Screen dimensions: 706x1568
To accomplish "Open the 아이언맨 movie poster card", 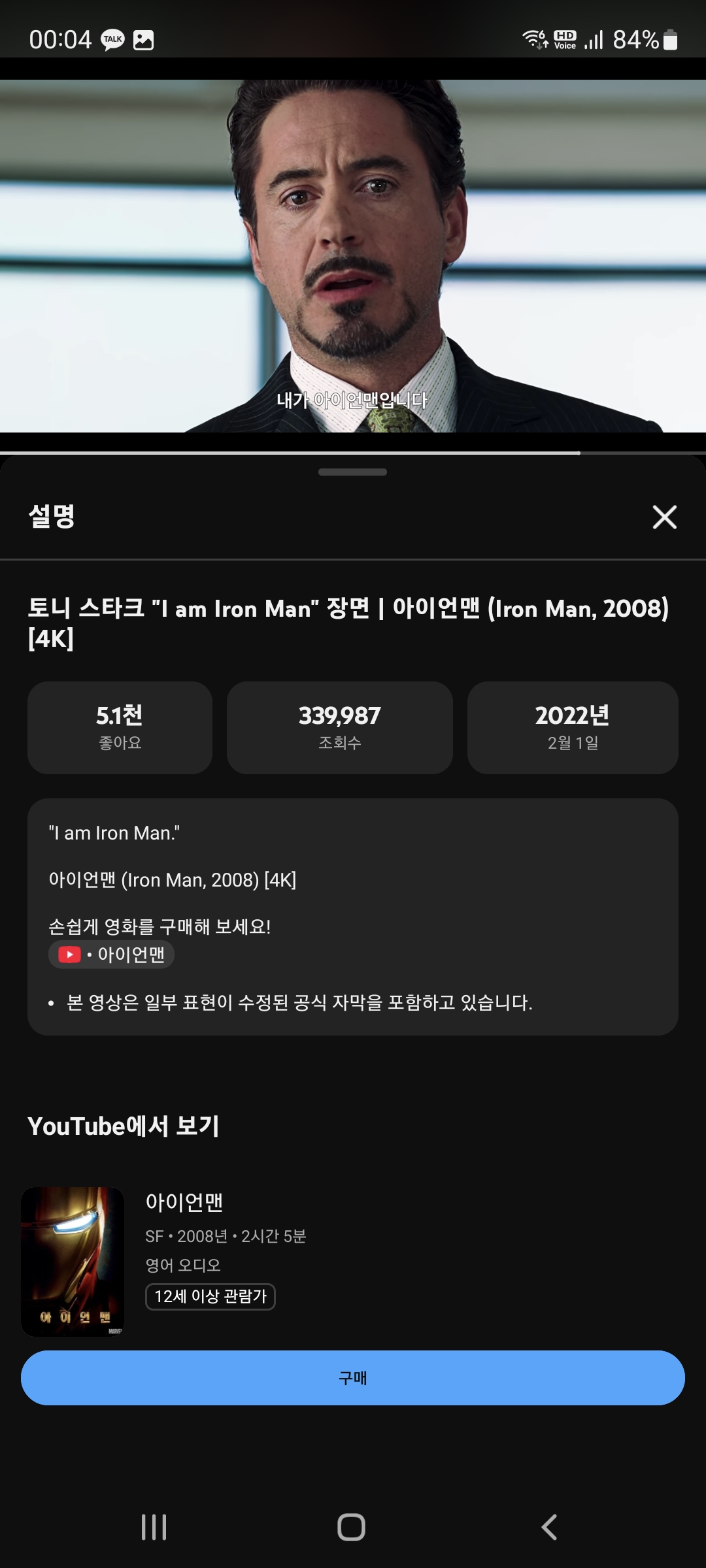I will 73,1261.
